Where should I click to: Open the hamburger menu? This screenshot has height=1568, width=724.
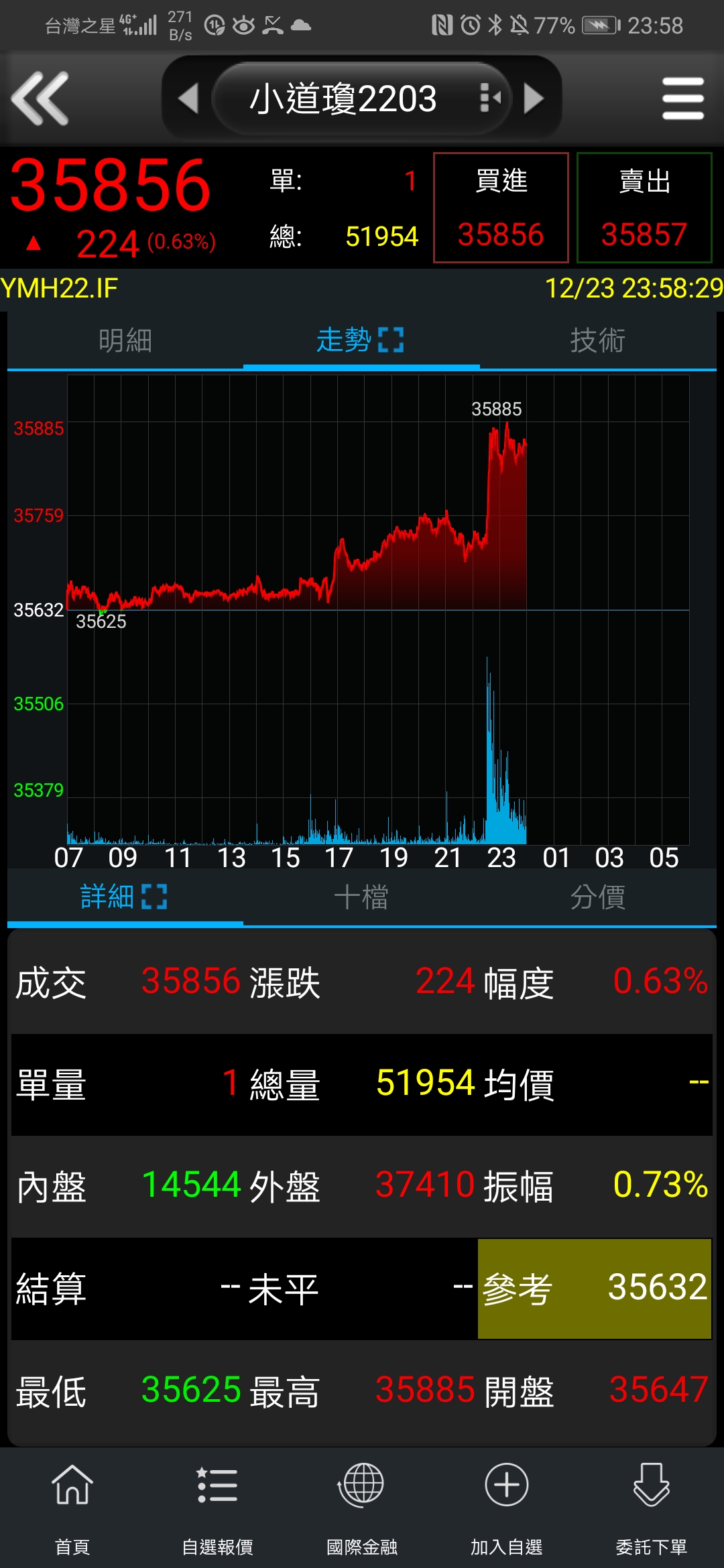point(682,99)
